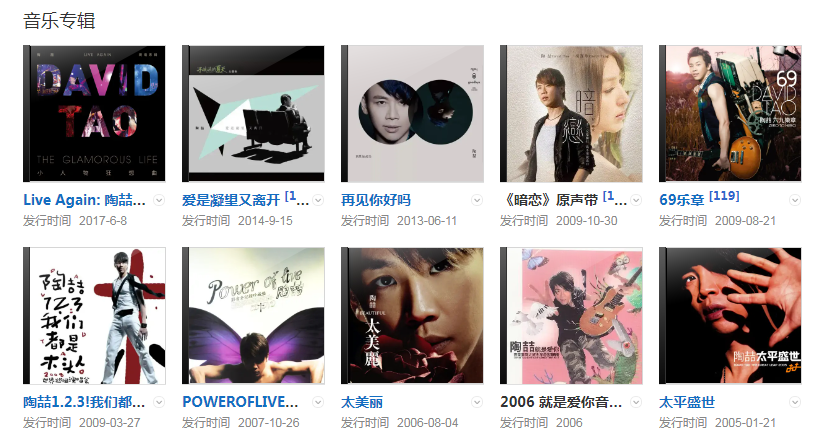Expand details arrow beside 再见你好吗
The image size is (821, 438).
[477, 200]
